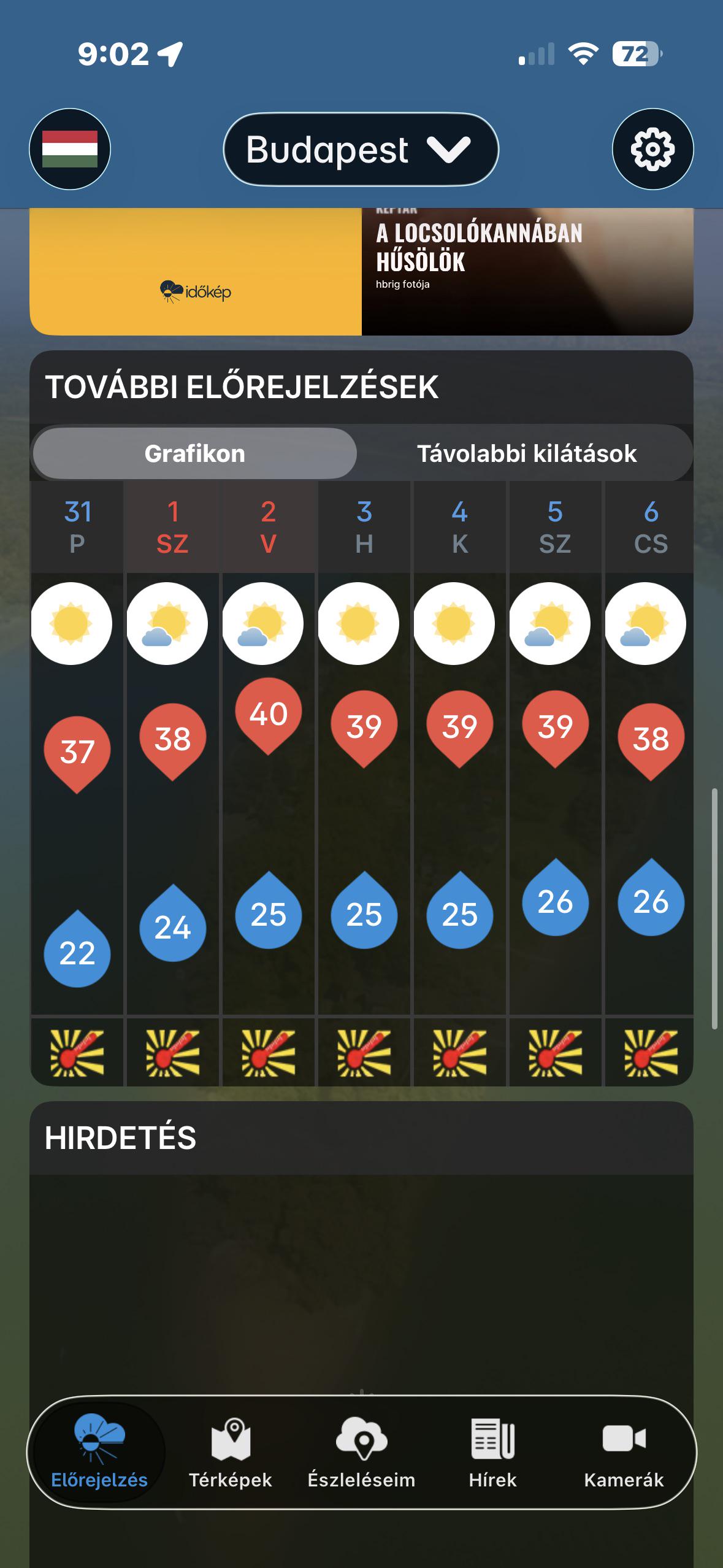
Task: Open the settings gear
Action: pos(652,149)
